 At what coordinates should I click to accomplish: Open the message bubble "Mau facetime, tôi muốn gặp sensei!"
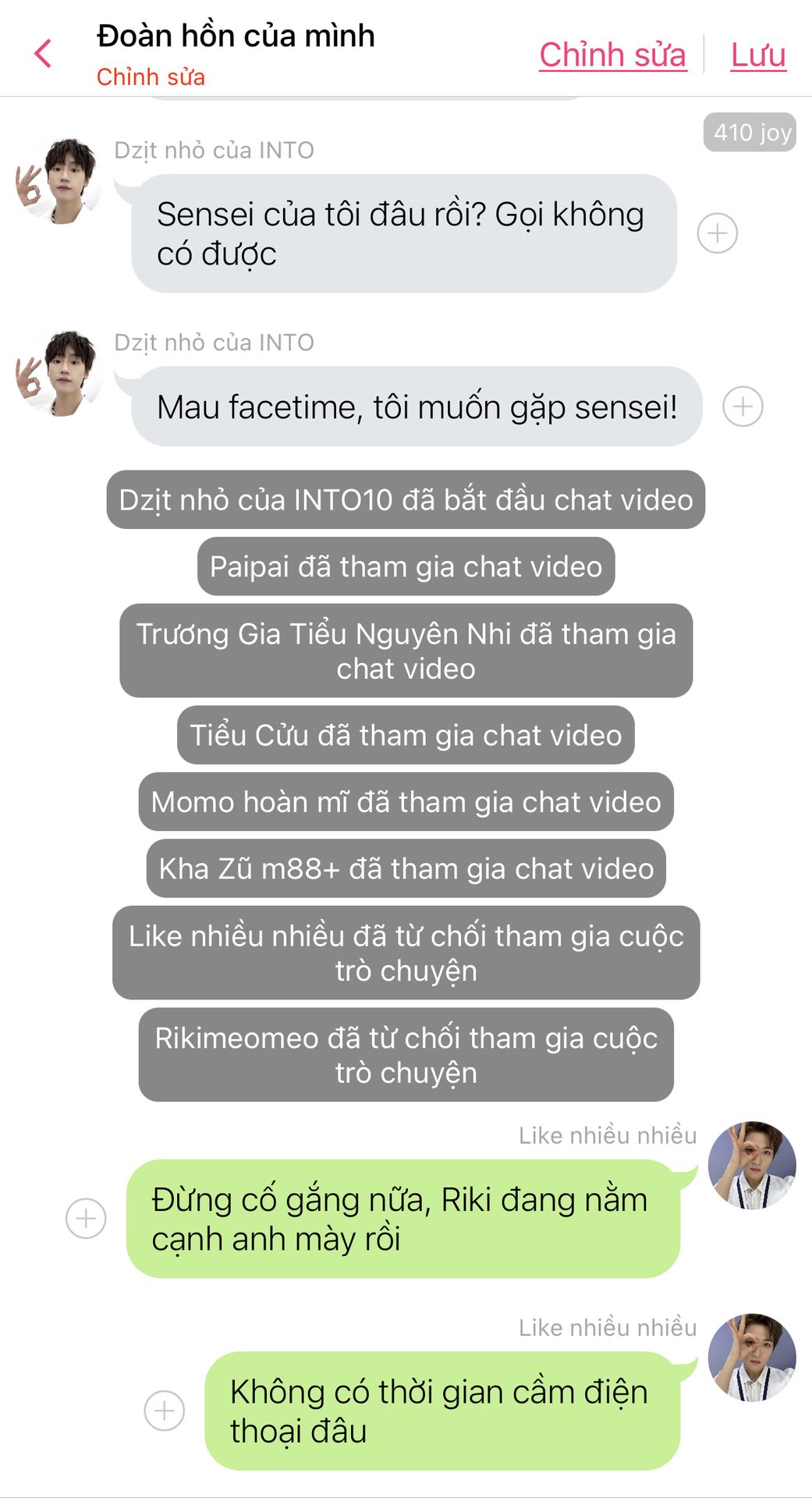point(417,407)
